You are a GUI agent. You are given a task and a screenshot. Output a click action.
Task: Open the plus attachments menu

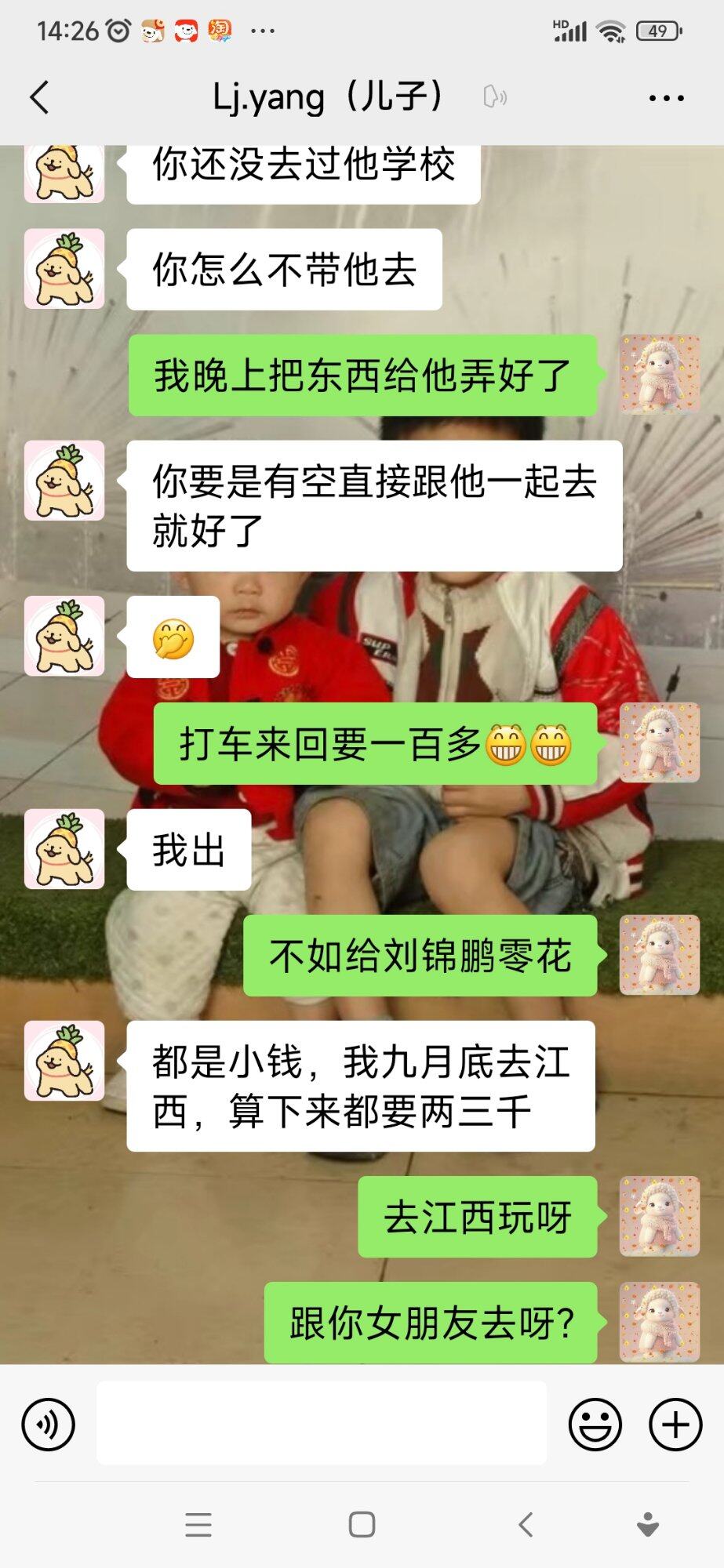click(675, 1425)
